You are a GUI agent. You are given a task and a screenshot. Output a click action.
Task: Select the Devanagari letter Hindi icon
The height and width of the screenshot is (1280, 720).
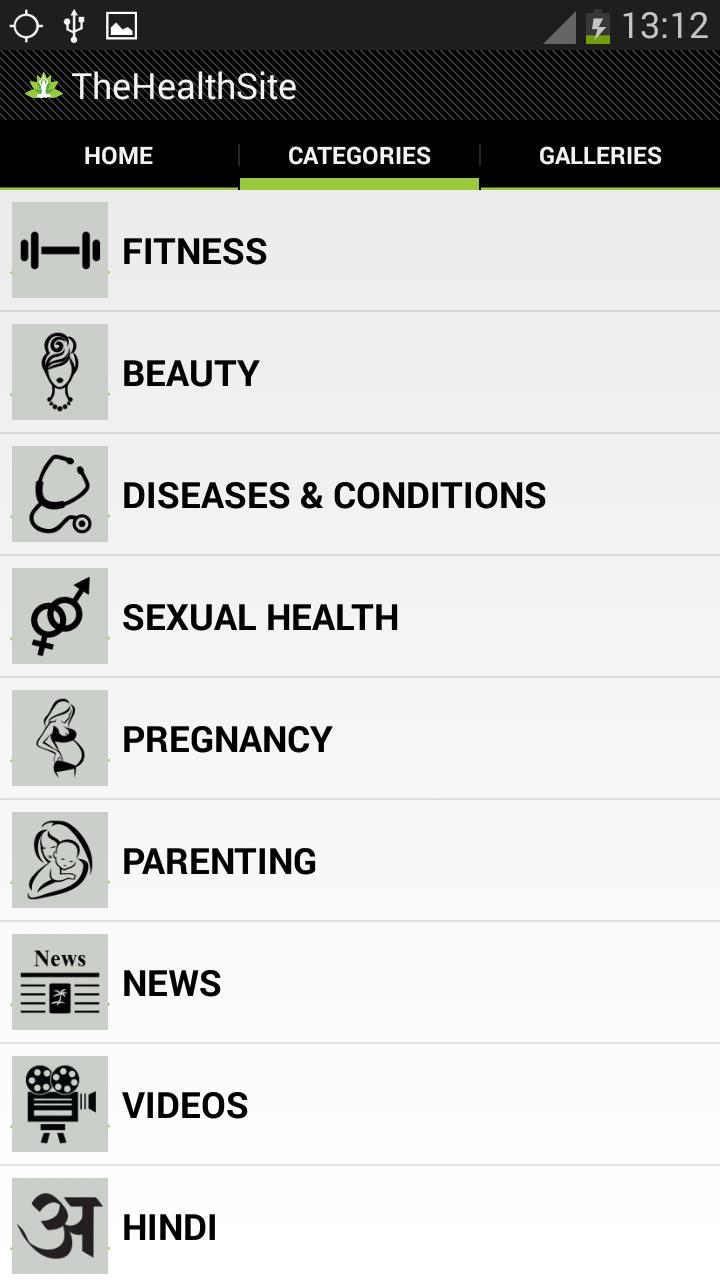59,1225
